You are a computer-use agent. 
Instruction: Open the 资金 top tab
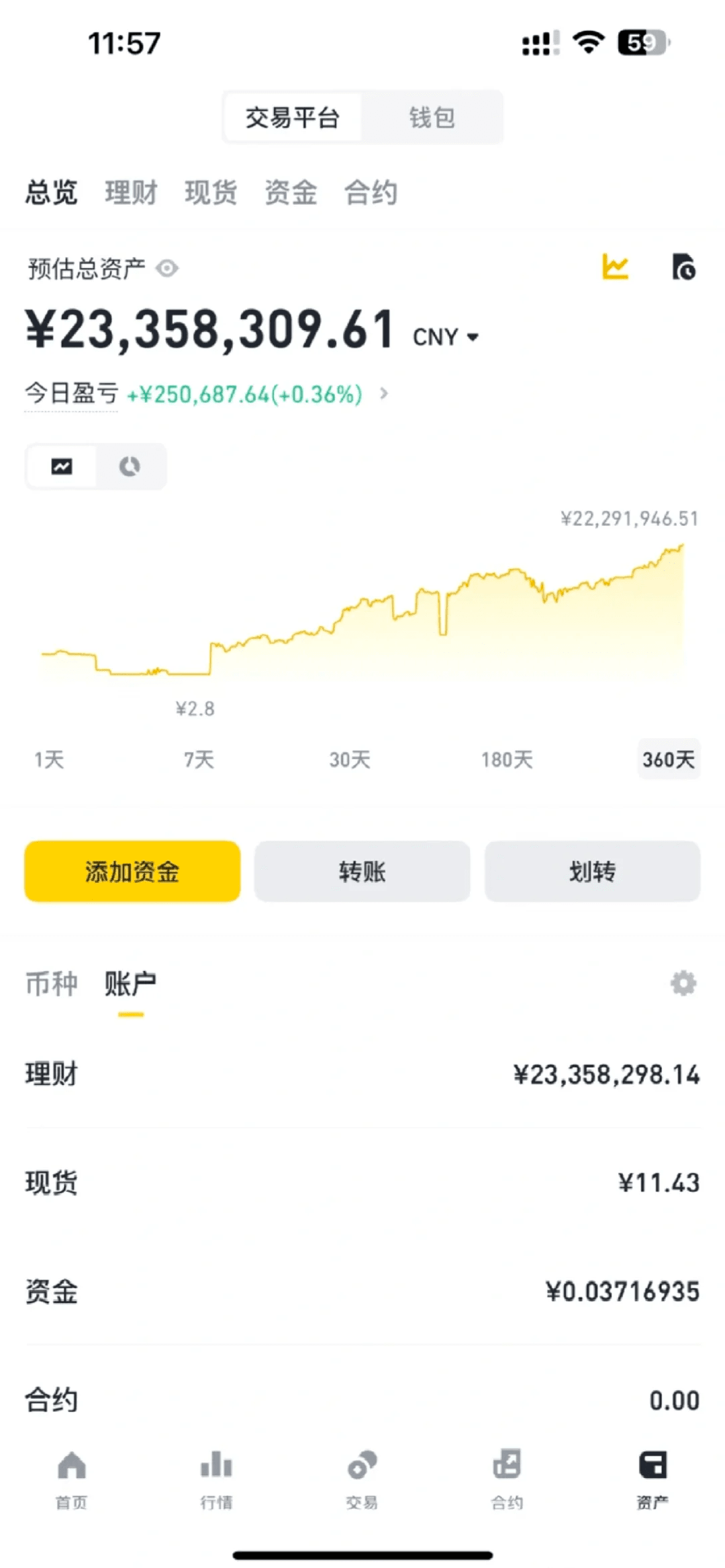click(291, 193)
